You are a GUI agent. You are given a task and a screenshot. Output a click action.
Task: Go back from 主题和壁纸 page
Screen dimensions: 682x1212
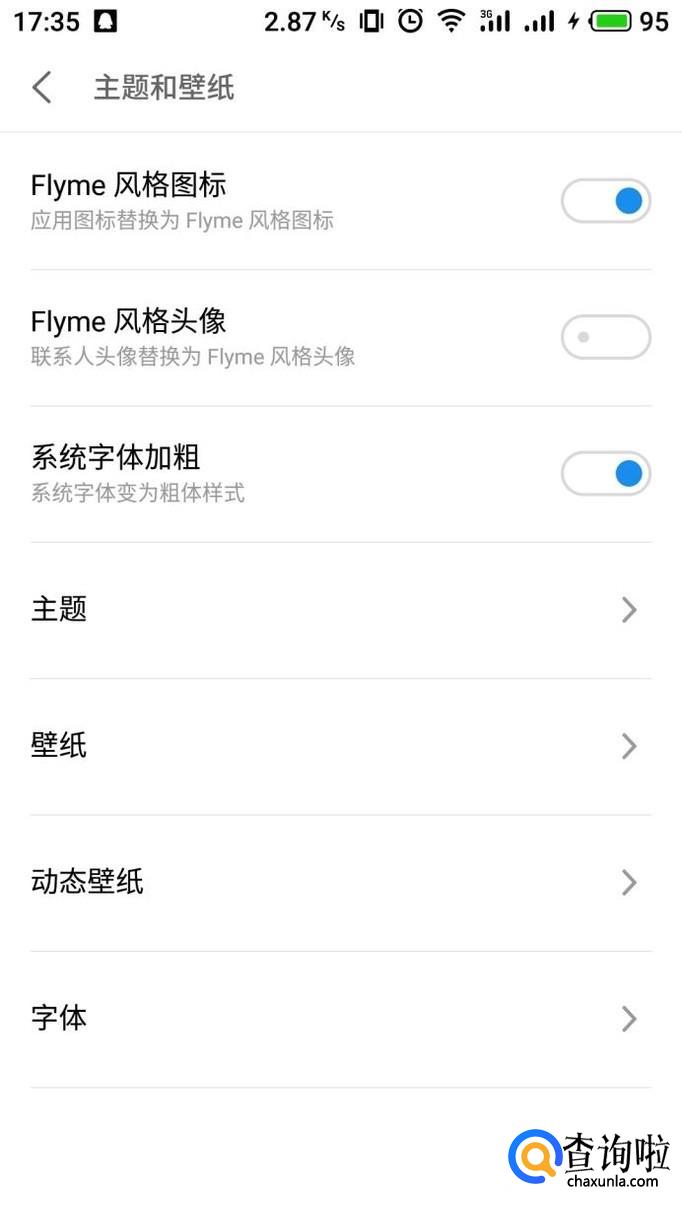[x=42, y=88]
